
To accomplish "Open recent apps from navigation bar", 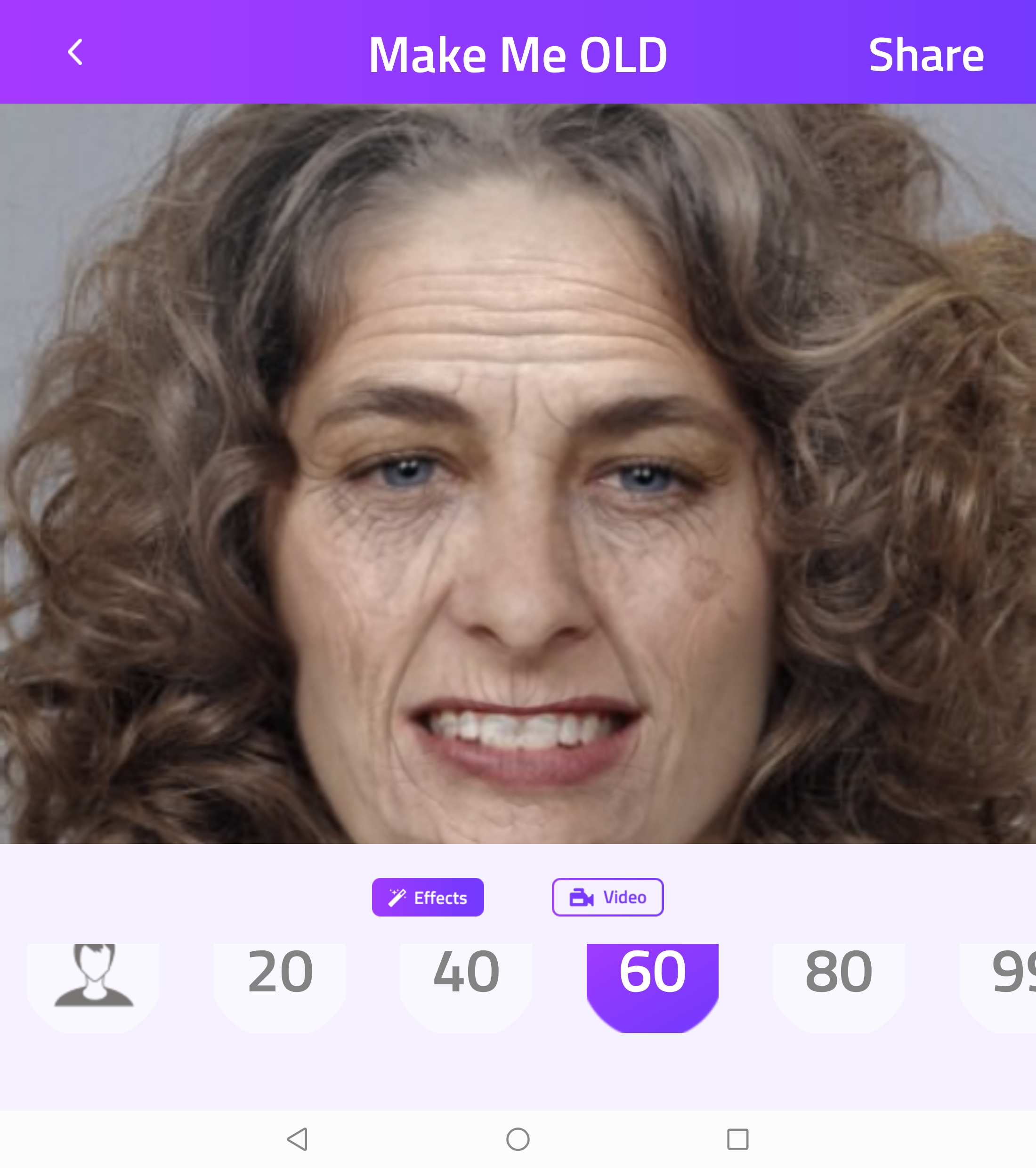I will (x=737, y=1139).
